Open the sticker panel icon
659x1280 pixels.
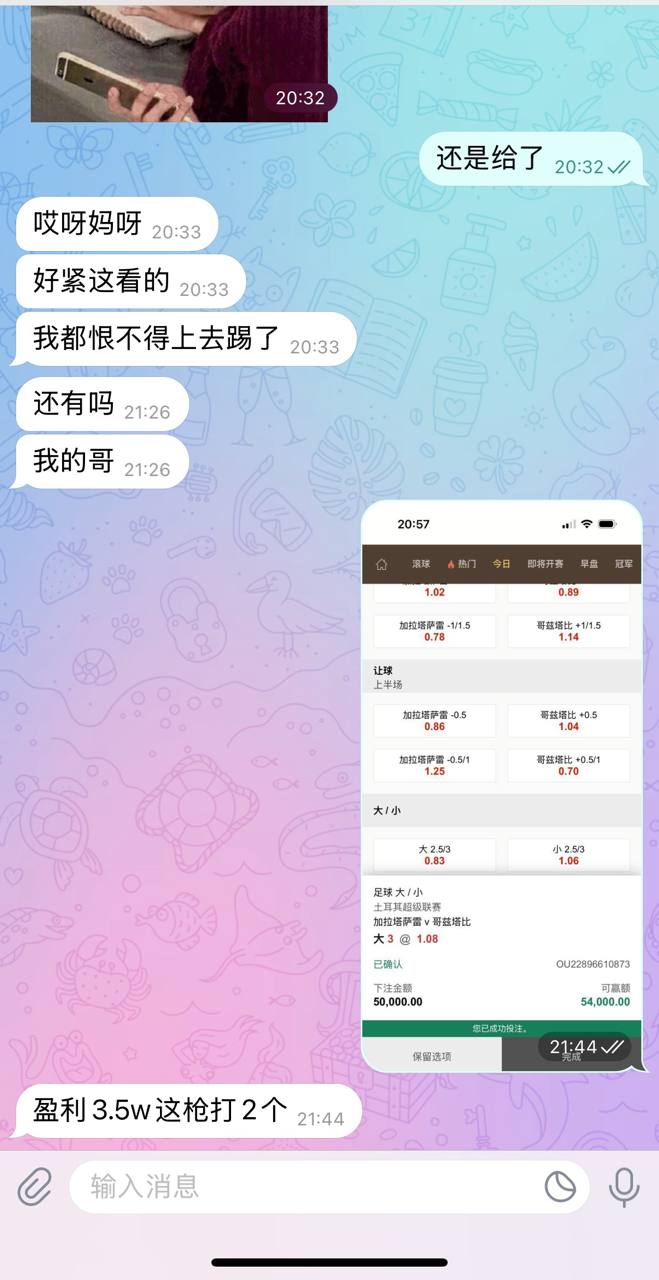[560, 1187]
